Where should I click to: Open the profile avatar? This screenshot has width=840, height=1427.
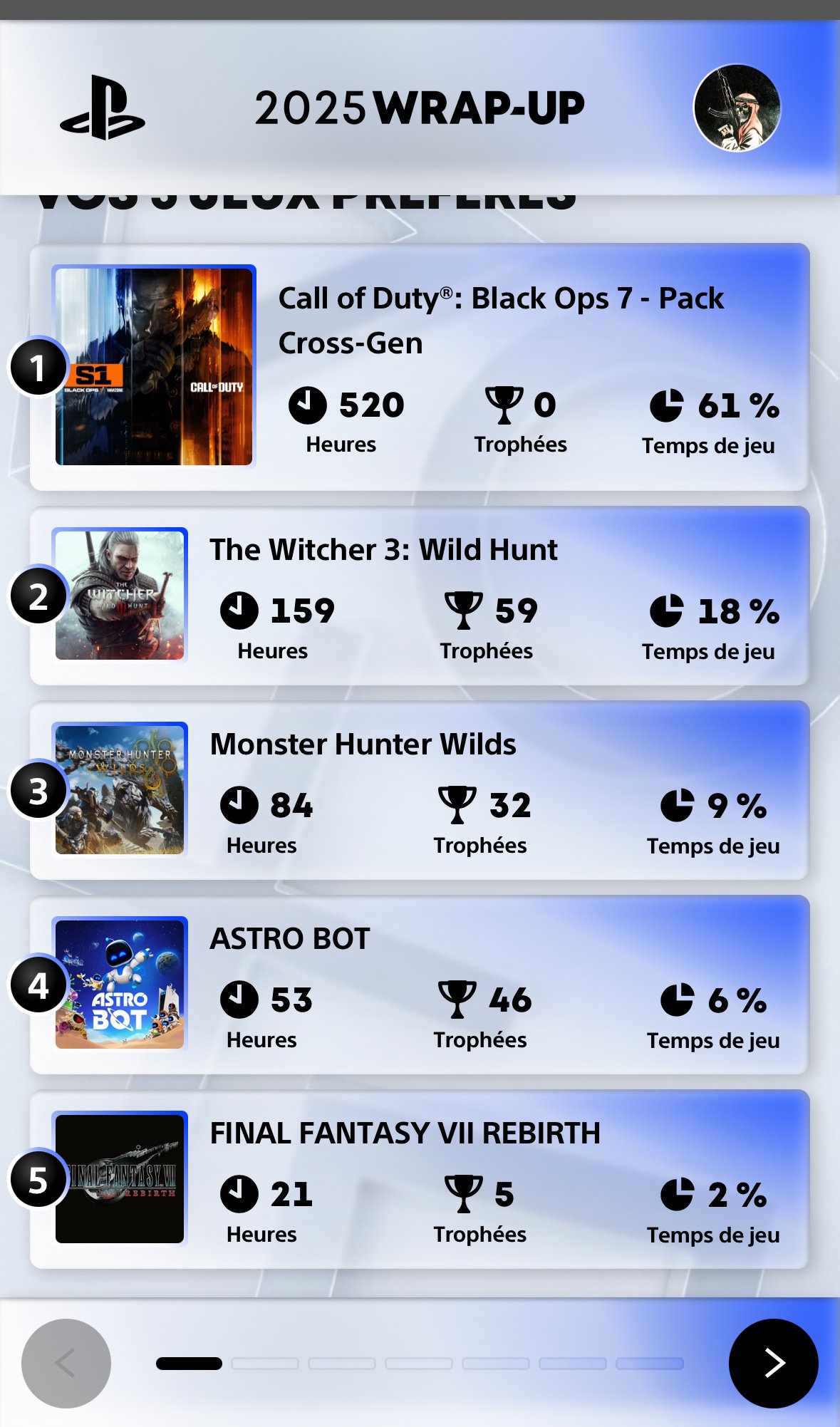coord(737,108)
